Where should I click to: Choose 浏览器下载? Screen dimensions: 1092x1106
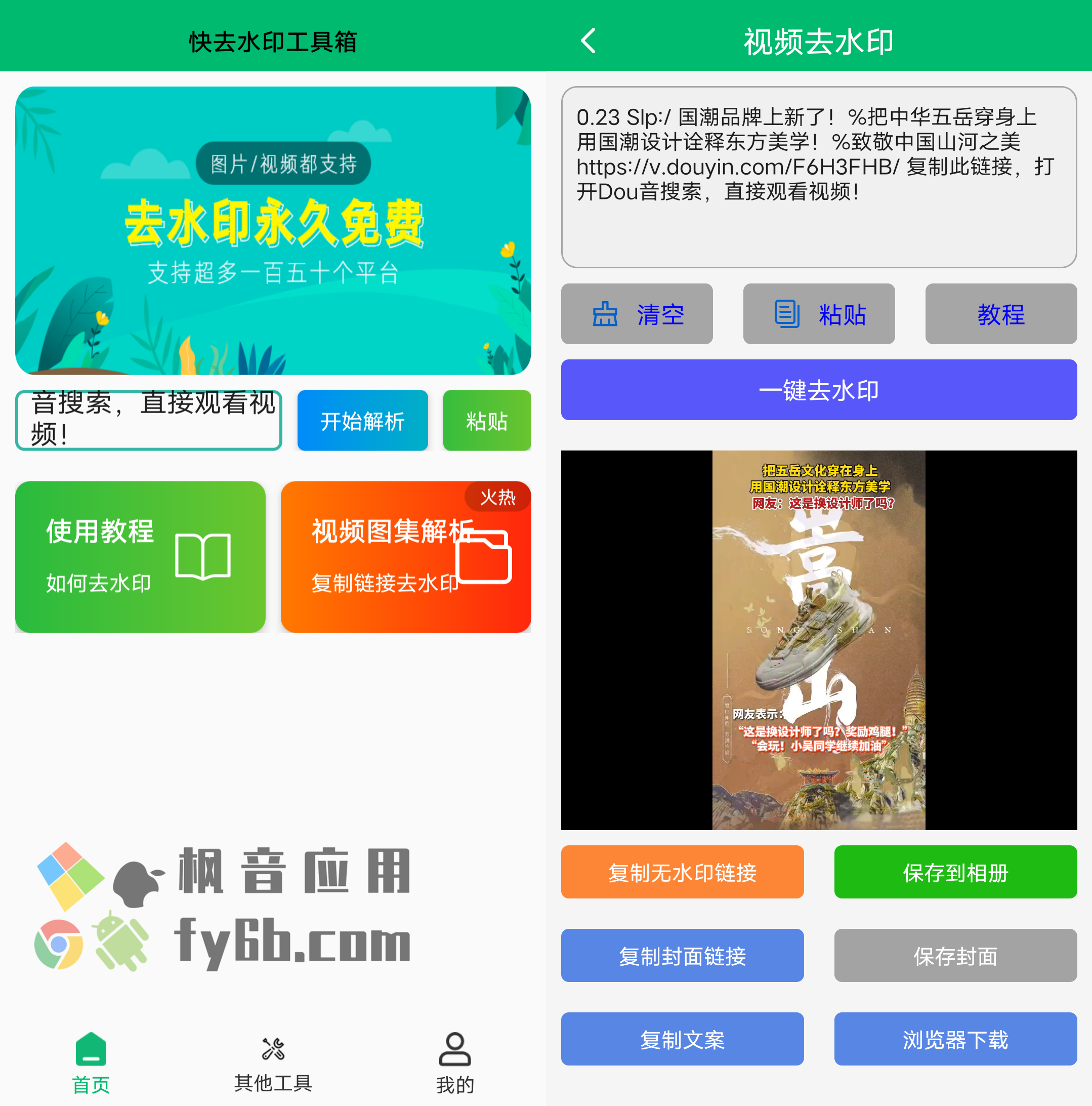pyautogui.click(x=955, y=1039)
